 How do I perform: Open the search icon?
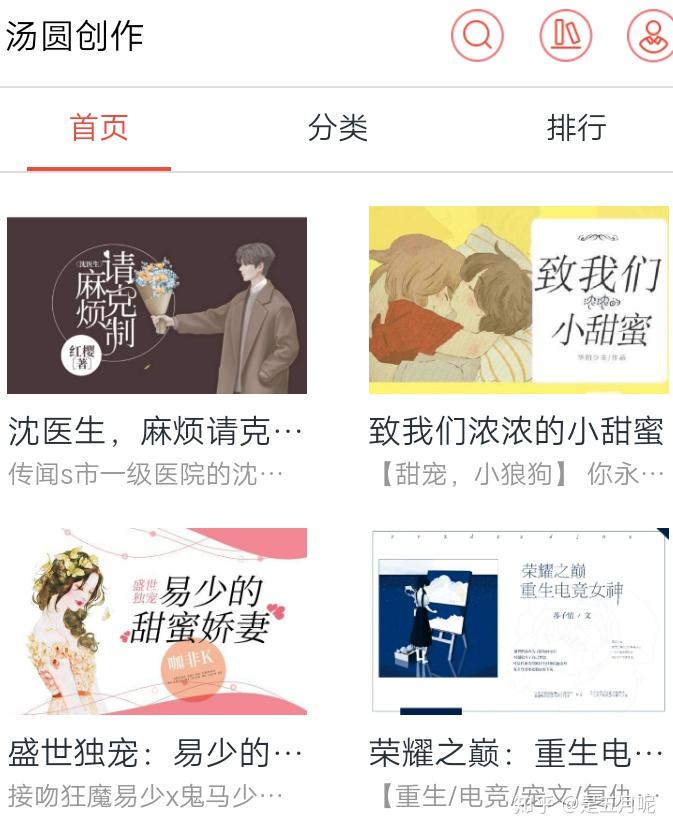[477, 35]
